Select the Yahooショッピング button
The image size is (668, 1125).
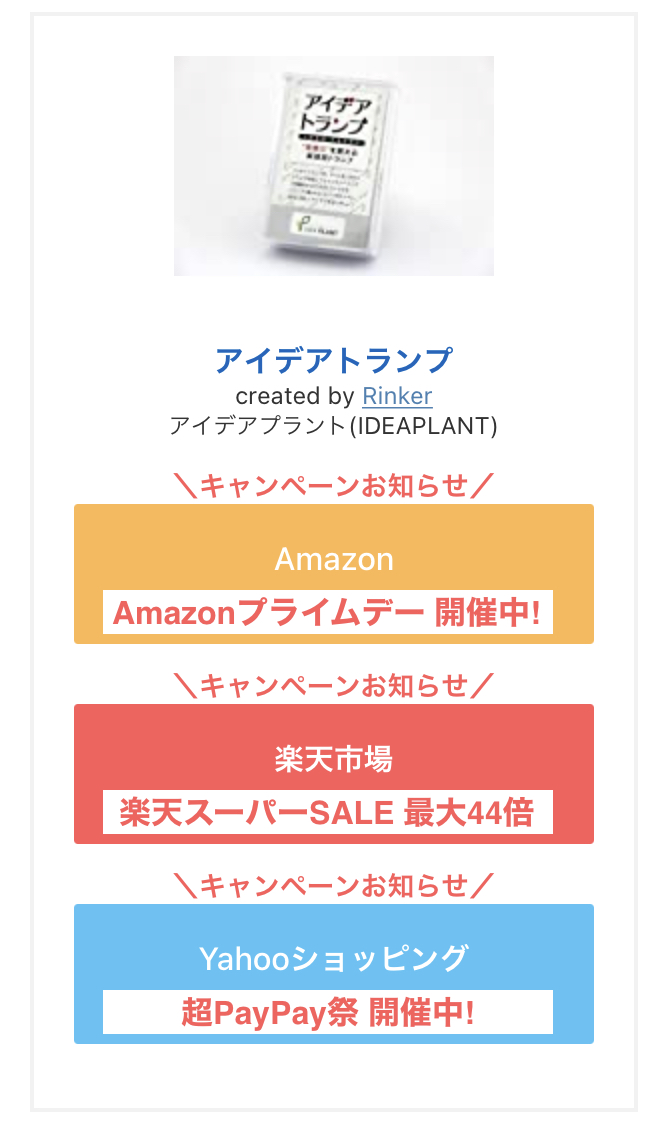click(x=333, y=959)
